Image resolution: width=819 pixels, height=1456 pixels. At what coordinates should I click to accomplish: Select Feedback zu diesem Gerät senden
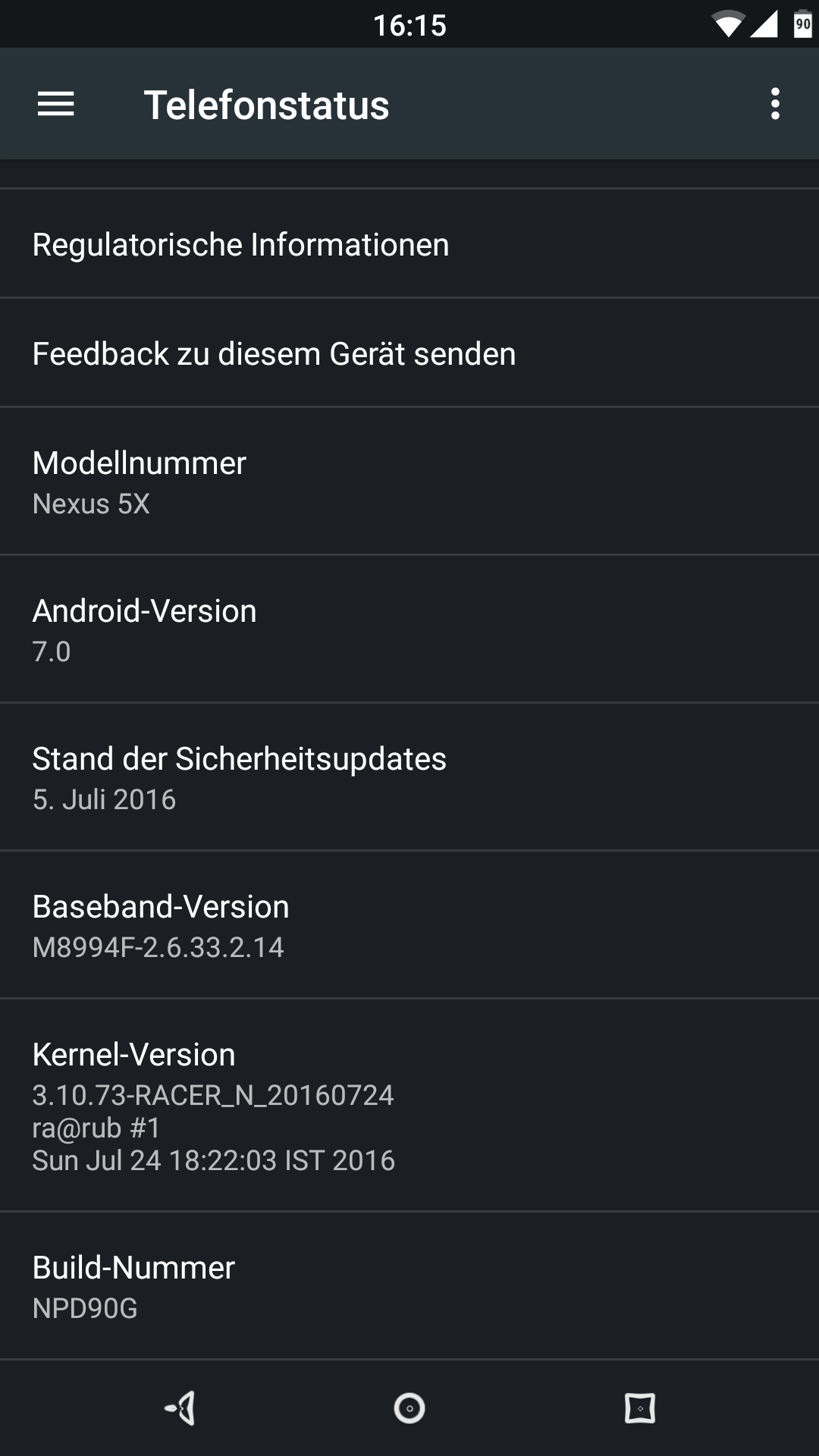point(409,353)
